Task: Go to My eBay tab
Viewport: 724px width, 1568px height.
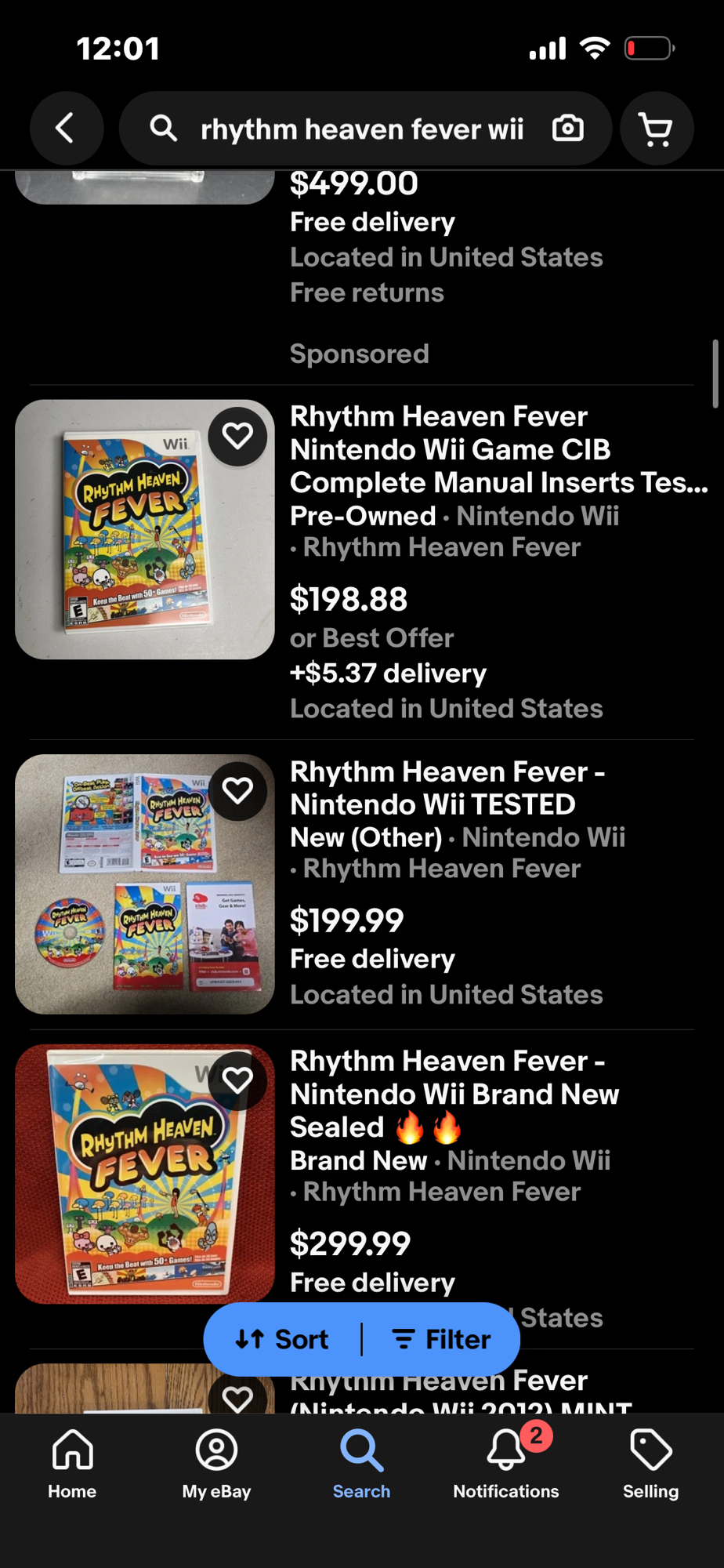Action: (x=216, y=1463)
